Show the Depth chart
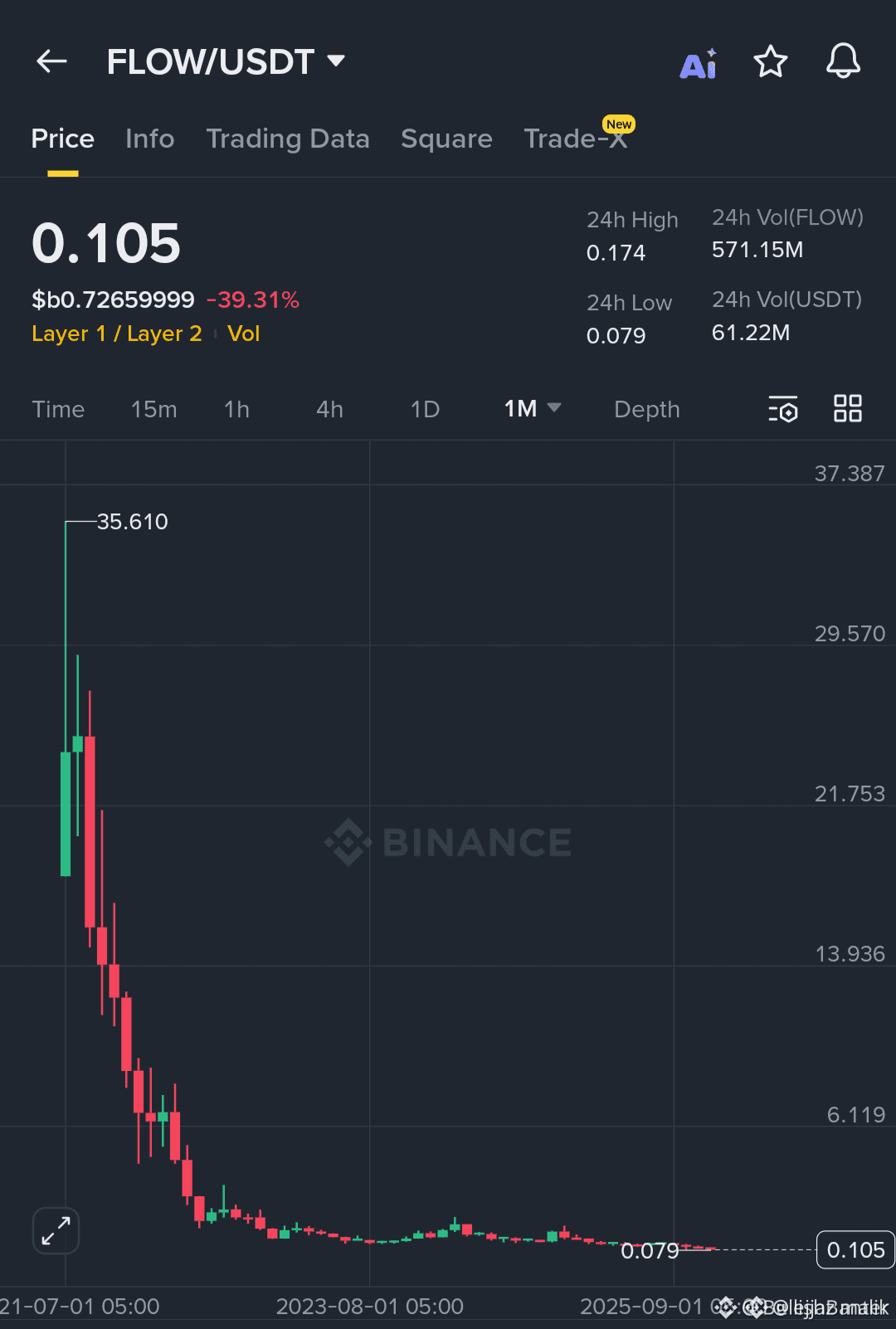The height and width of the screenshot is (1329, 896). (647, 409)
